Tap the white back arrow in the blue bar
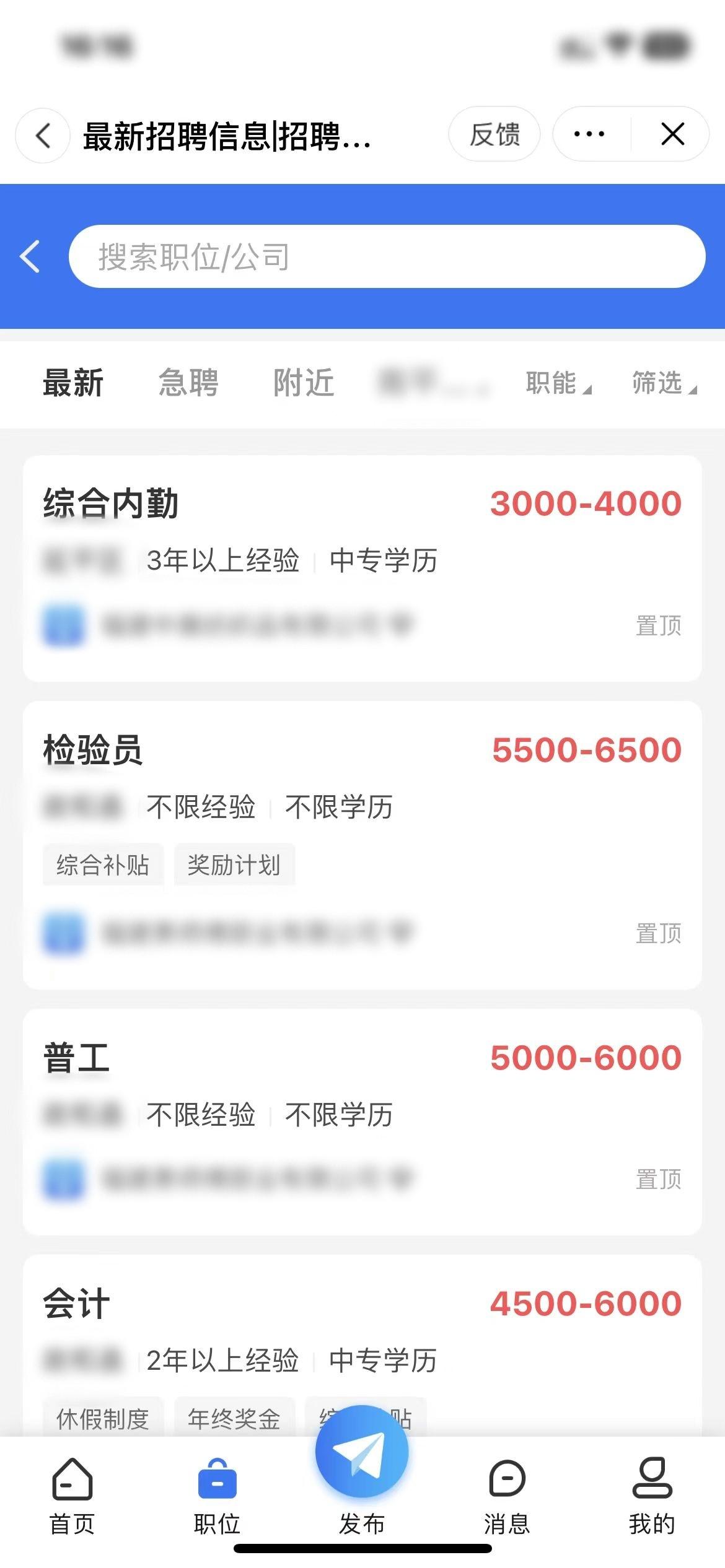Viewport: 725px width, 1568px height. point(30,256)
